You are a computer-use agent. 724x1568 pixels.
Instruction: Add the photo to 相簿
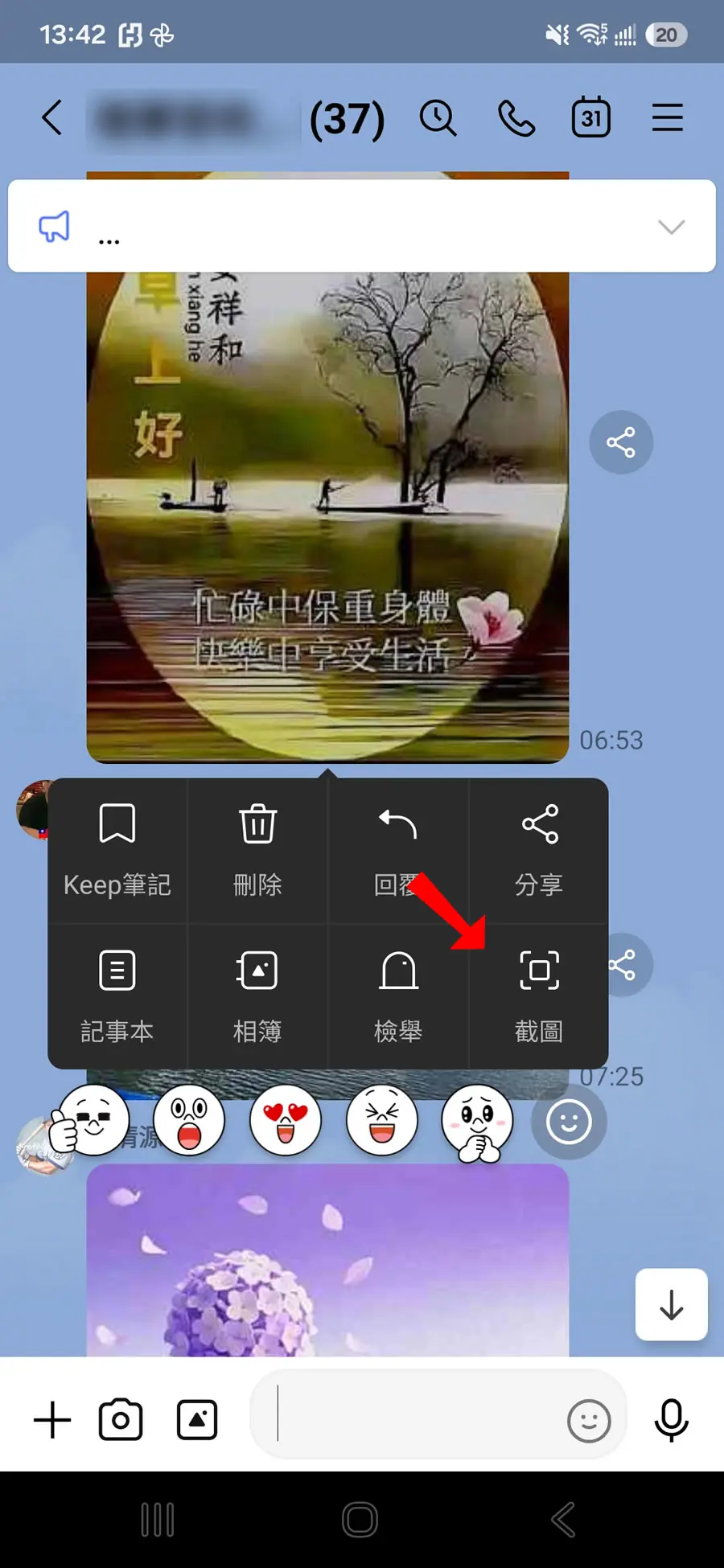click(257, 997)
